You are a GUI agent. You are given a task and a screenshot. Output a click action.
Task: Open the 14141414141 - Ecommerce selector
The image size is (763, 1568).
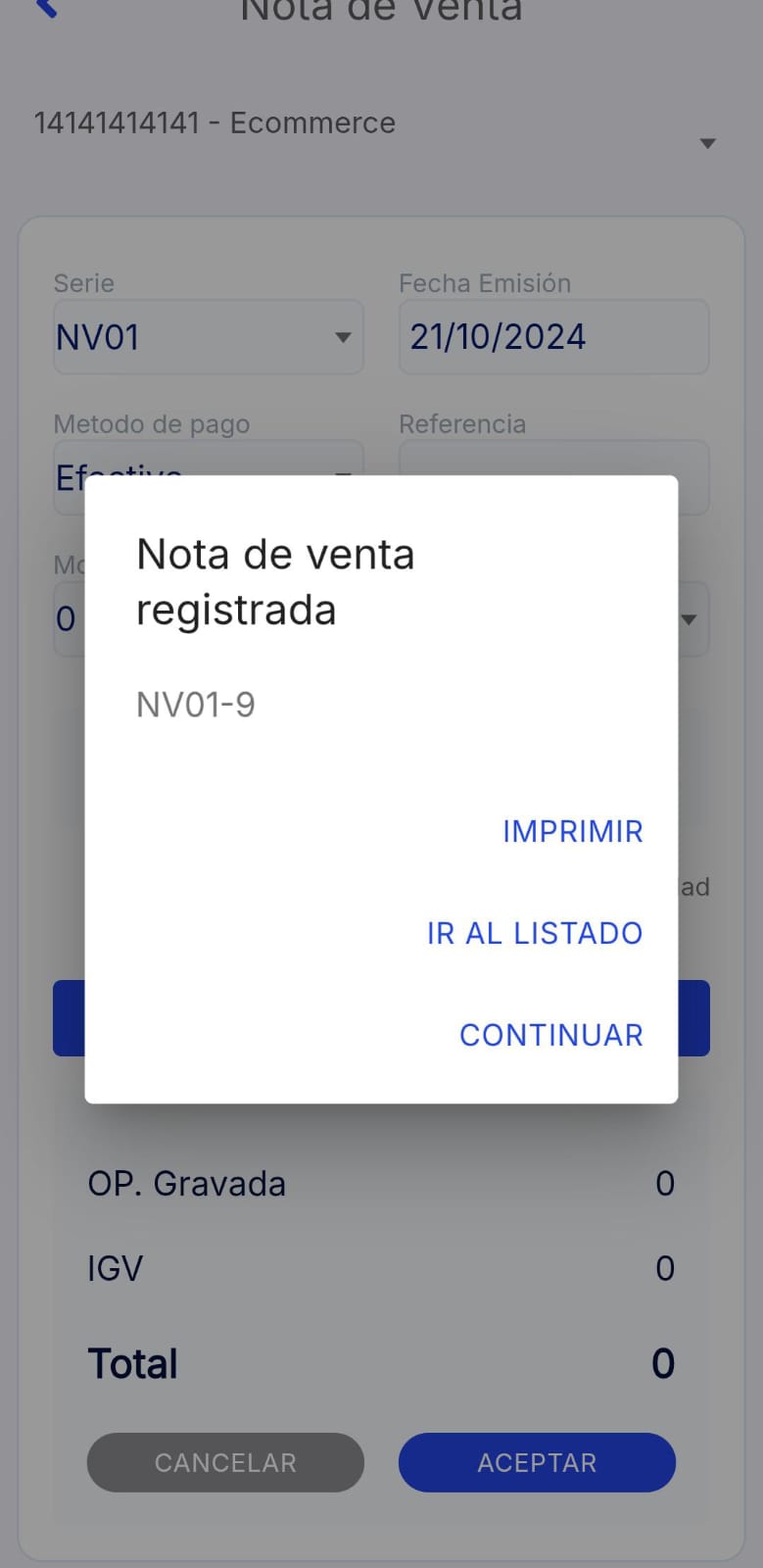click(x=215, y=123)
